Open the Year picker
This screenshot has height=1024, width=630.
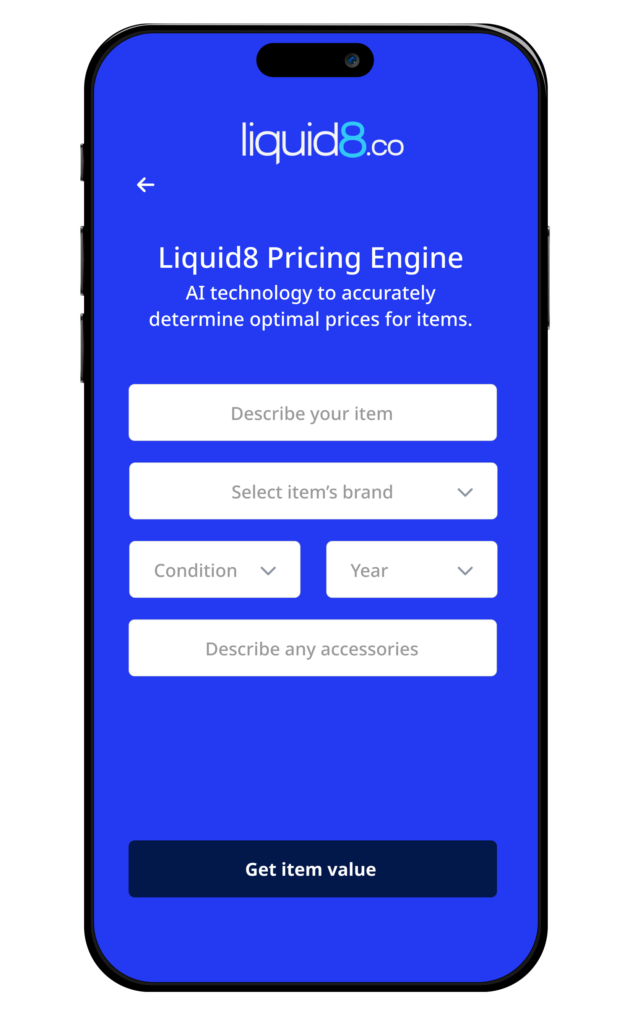[411, 570]
